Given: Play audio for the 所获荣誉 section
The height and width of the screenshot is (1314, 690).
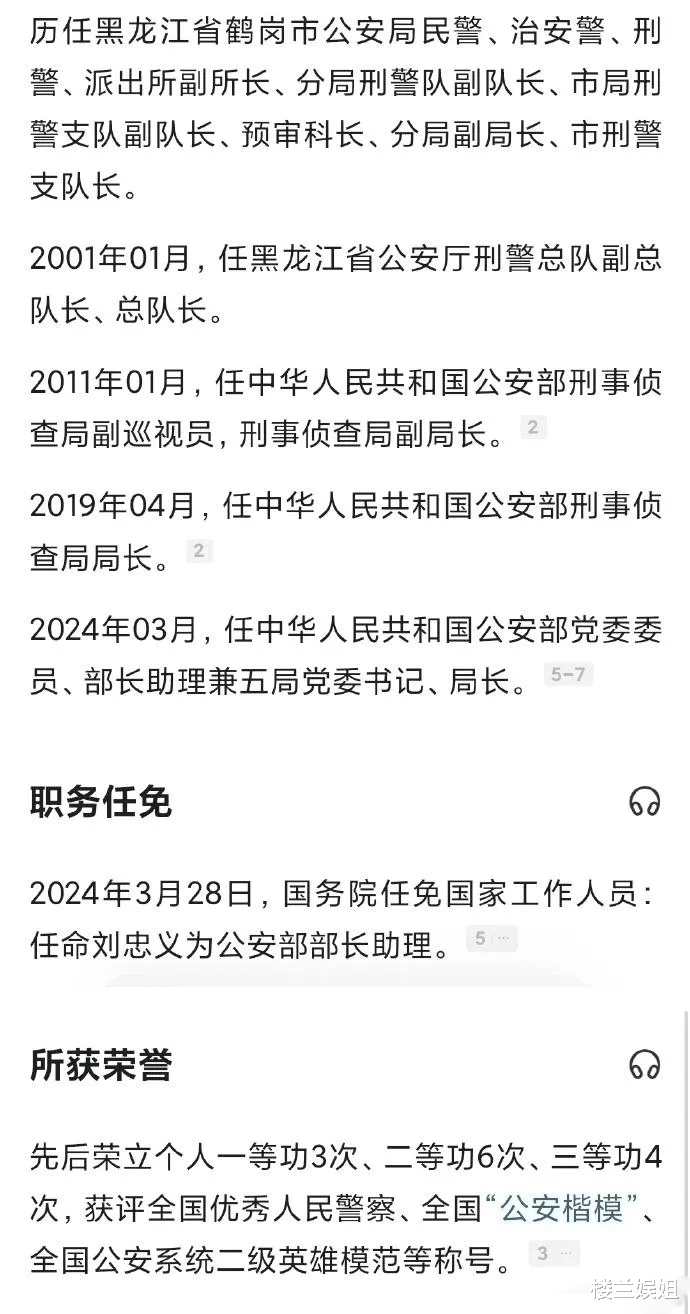Looking at the screenshot, I should point(644,1064).
